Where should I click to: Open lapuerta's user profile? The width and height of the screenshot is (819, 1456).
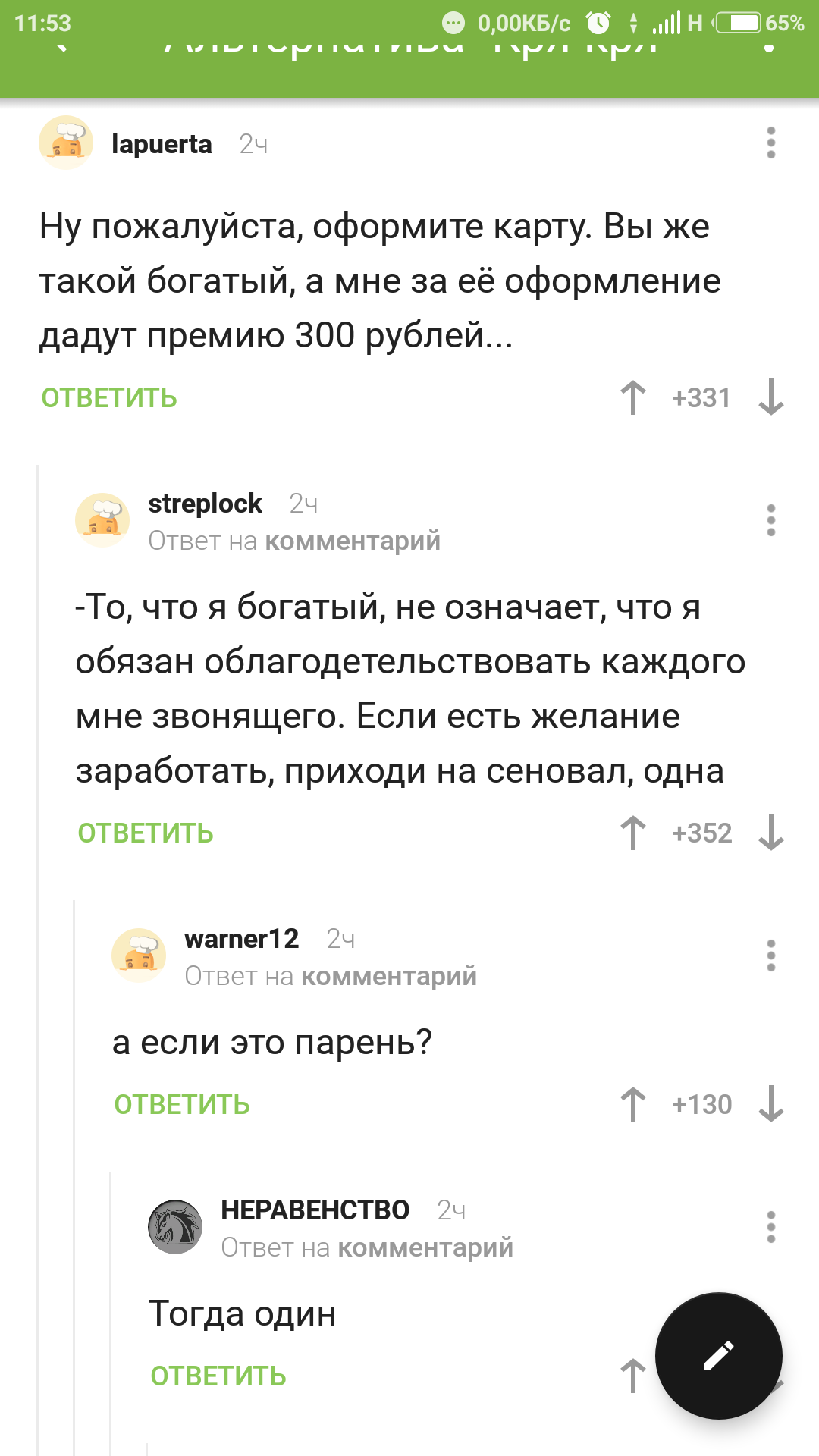(x=162, y=144)
